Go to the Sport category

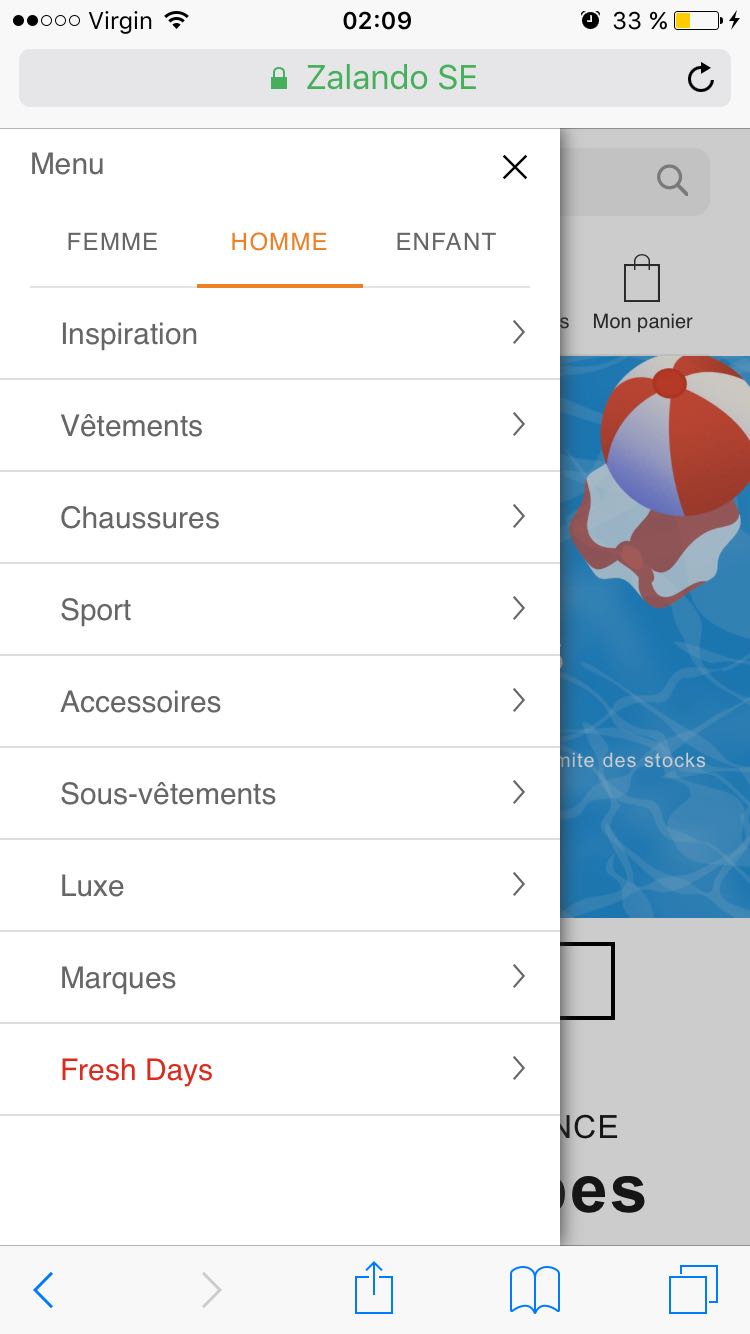pyautogui.click(x=280, y=610)
